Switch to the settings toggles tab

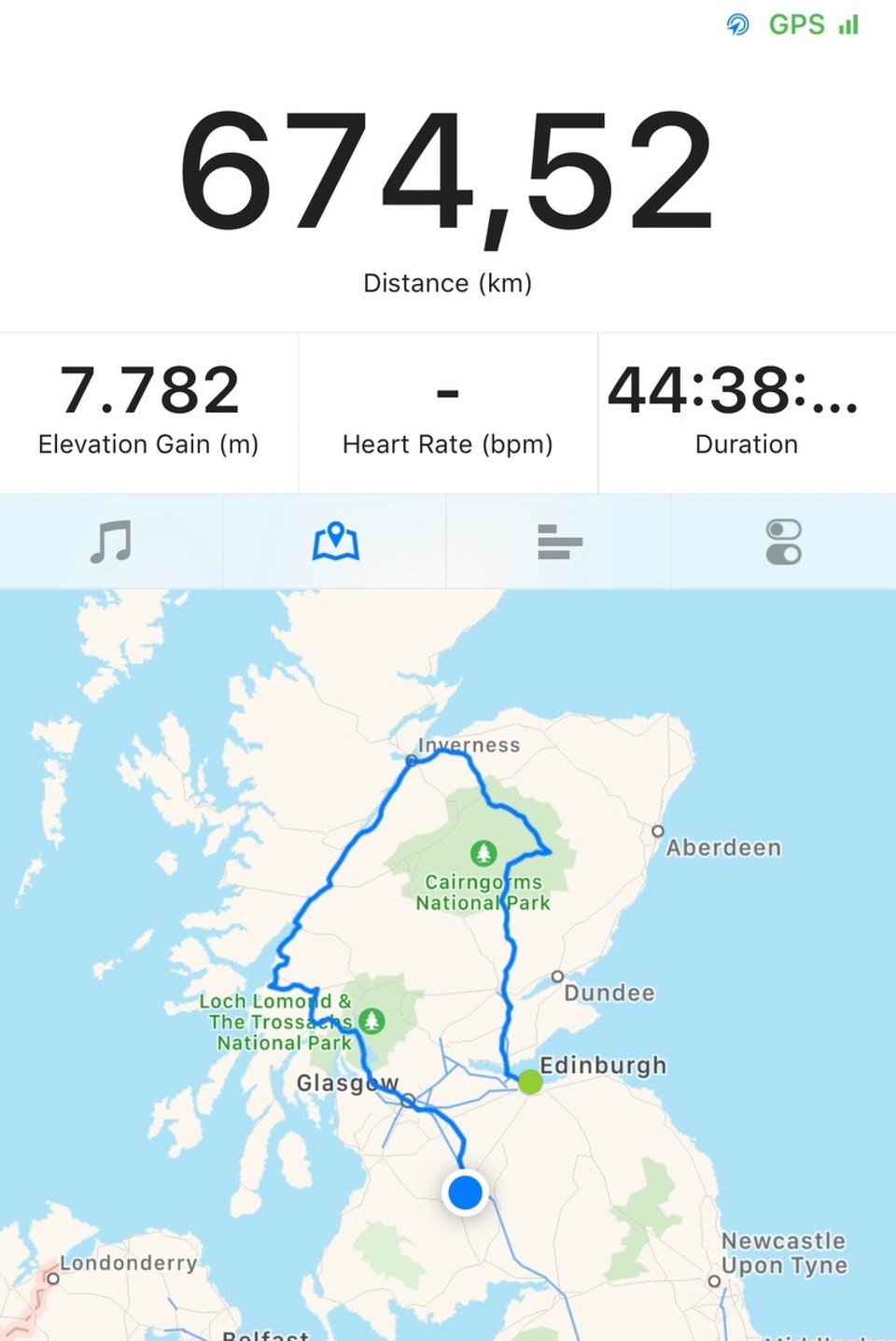coord(783,542)
